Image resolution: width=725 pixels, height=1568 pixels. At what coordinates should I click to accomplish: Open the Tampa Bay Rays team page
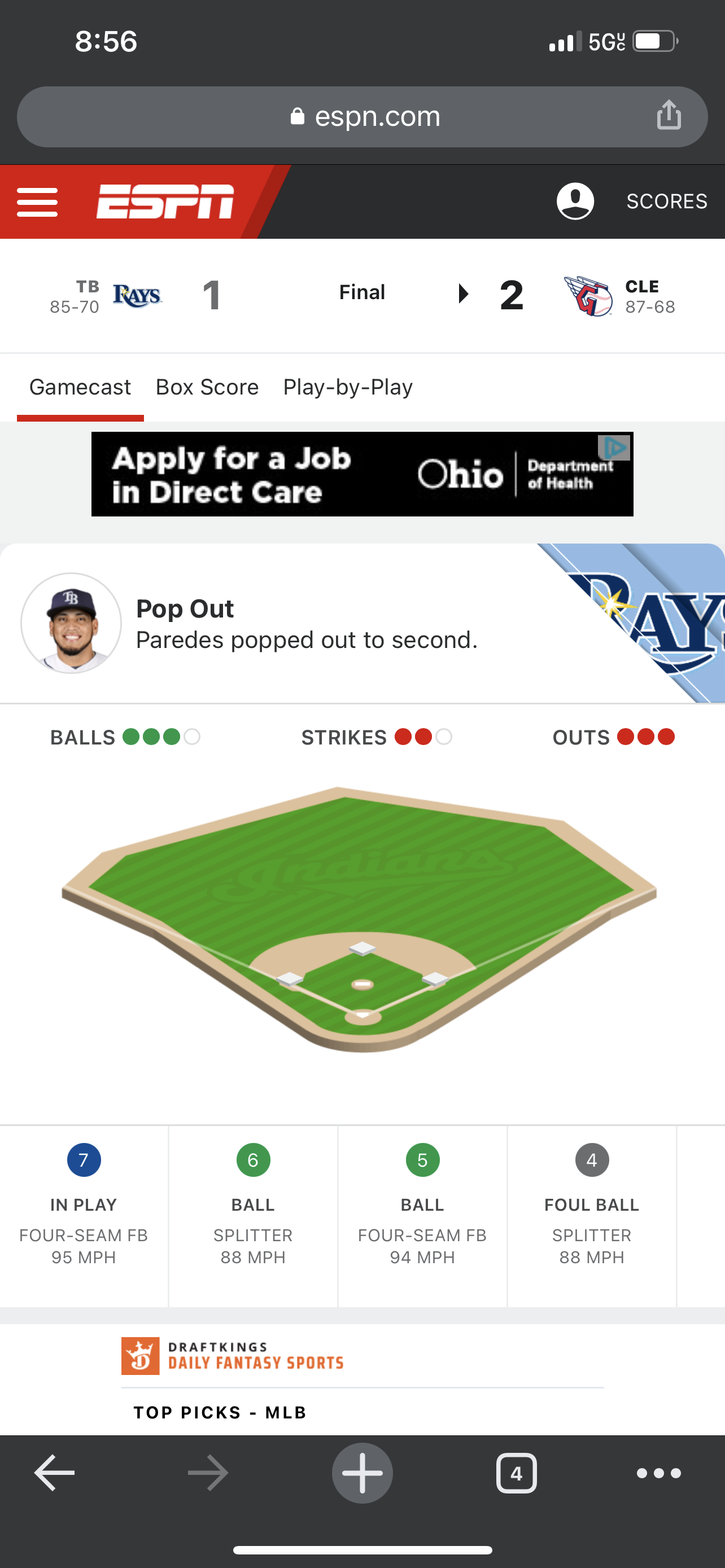[138, 296]
